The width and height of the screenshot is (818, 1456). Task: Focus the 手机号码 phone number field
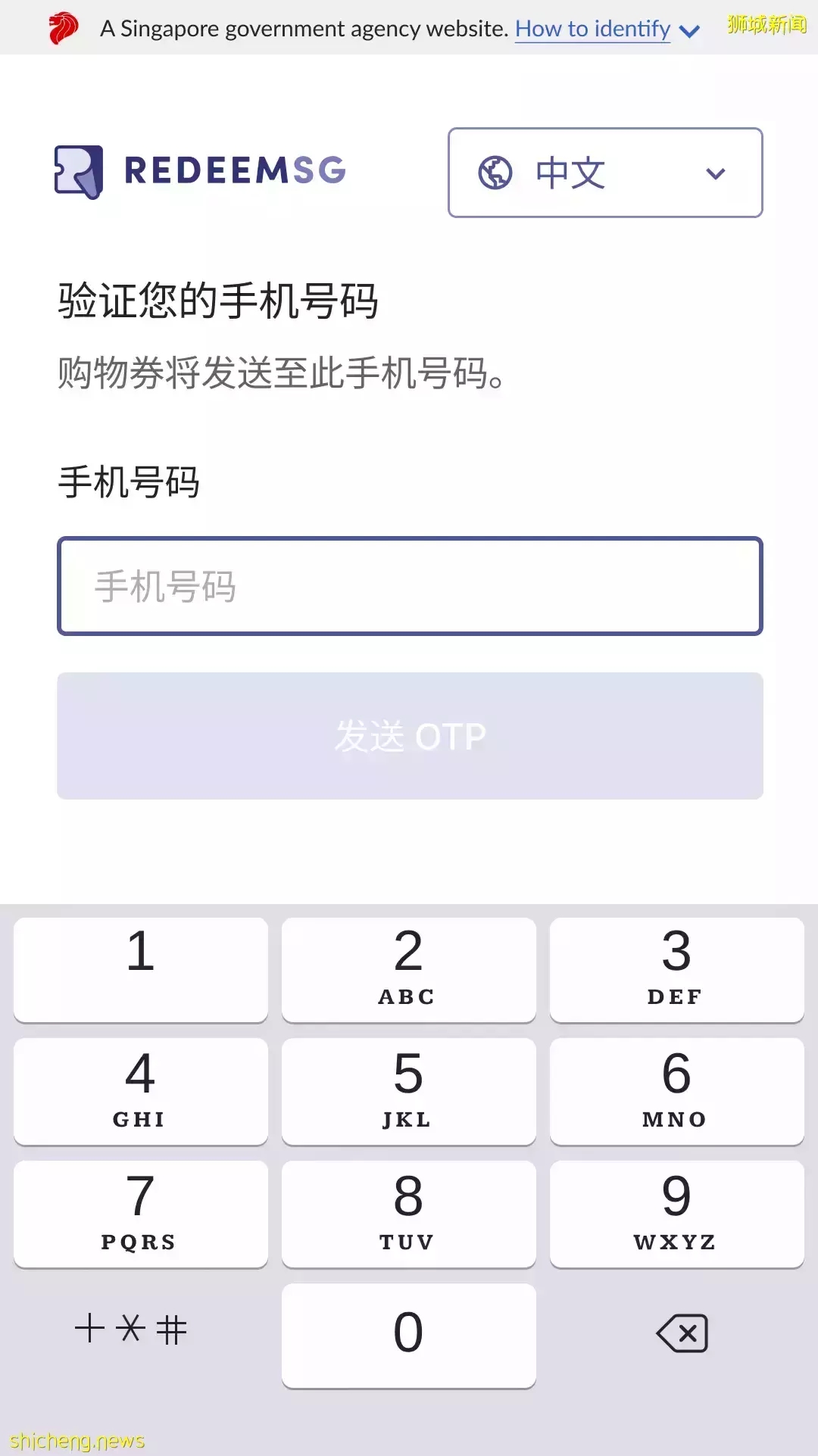coord(409,587)
